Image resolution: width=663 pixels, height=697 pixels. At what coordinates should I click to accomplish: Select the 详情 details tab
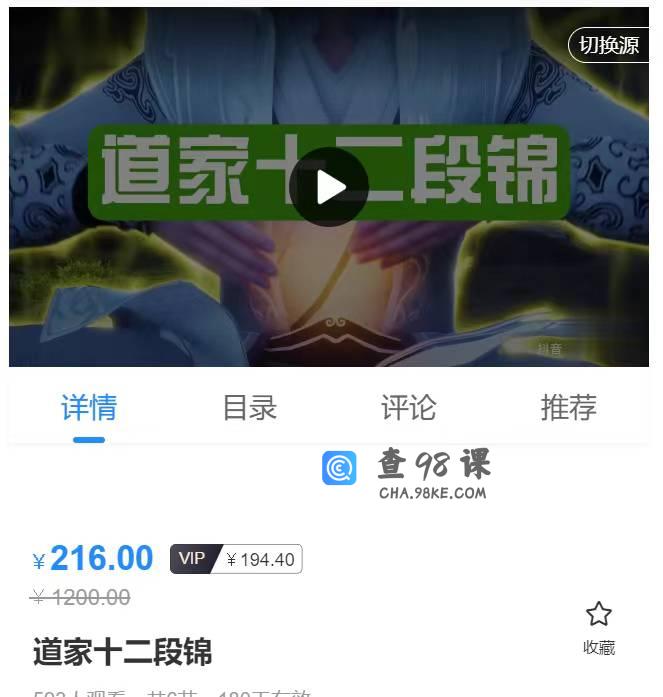click(89, 408)
